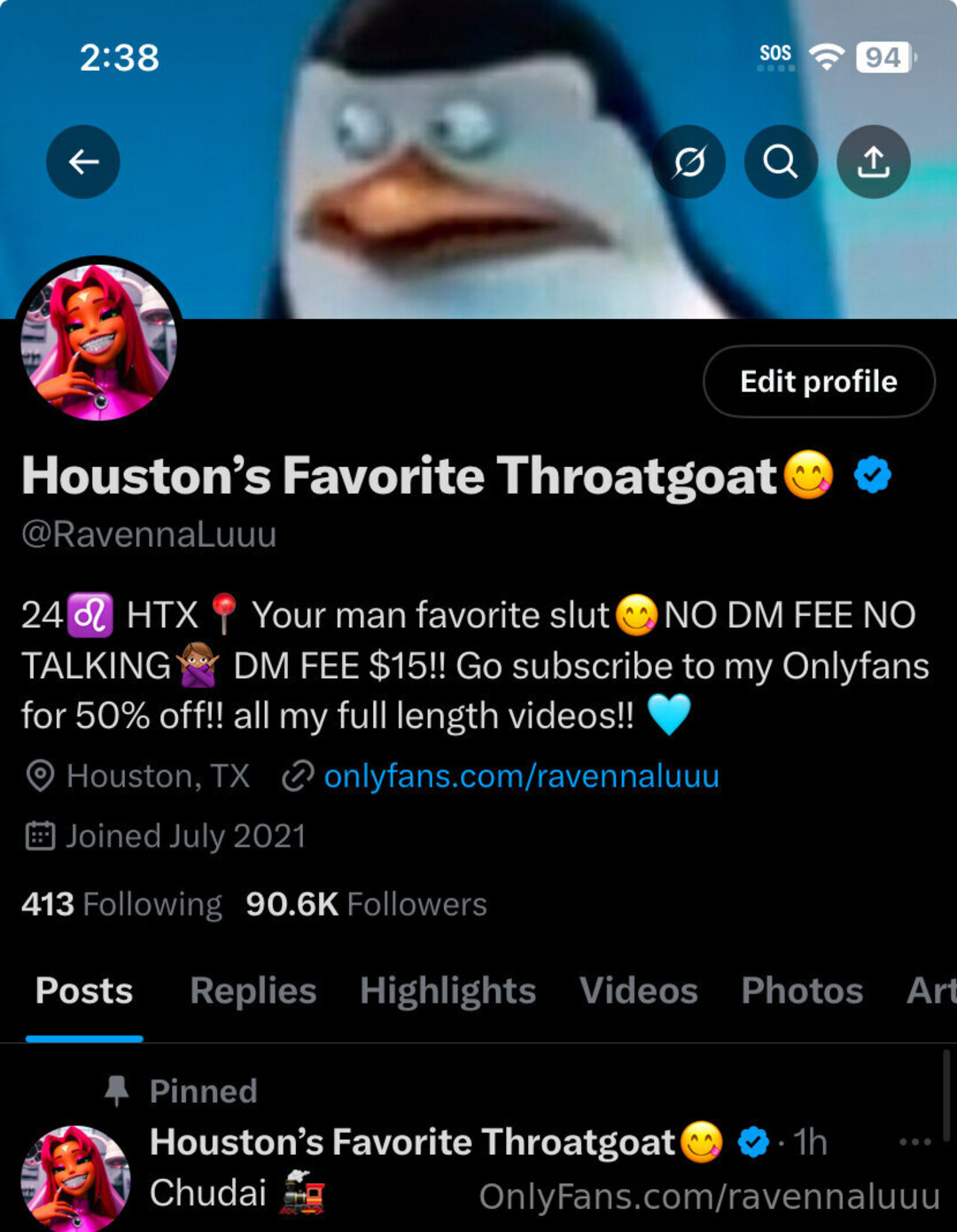Go back using the arrow button

point(83,161)
